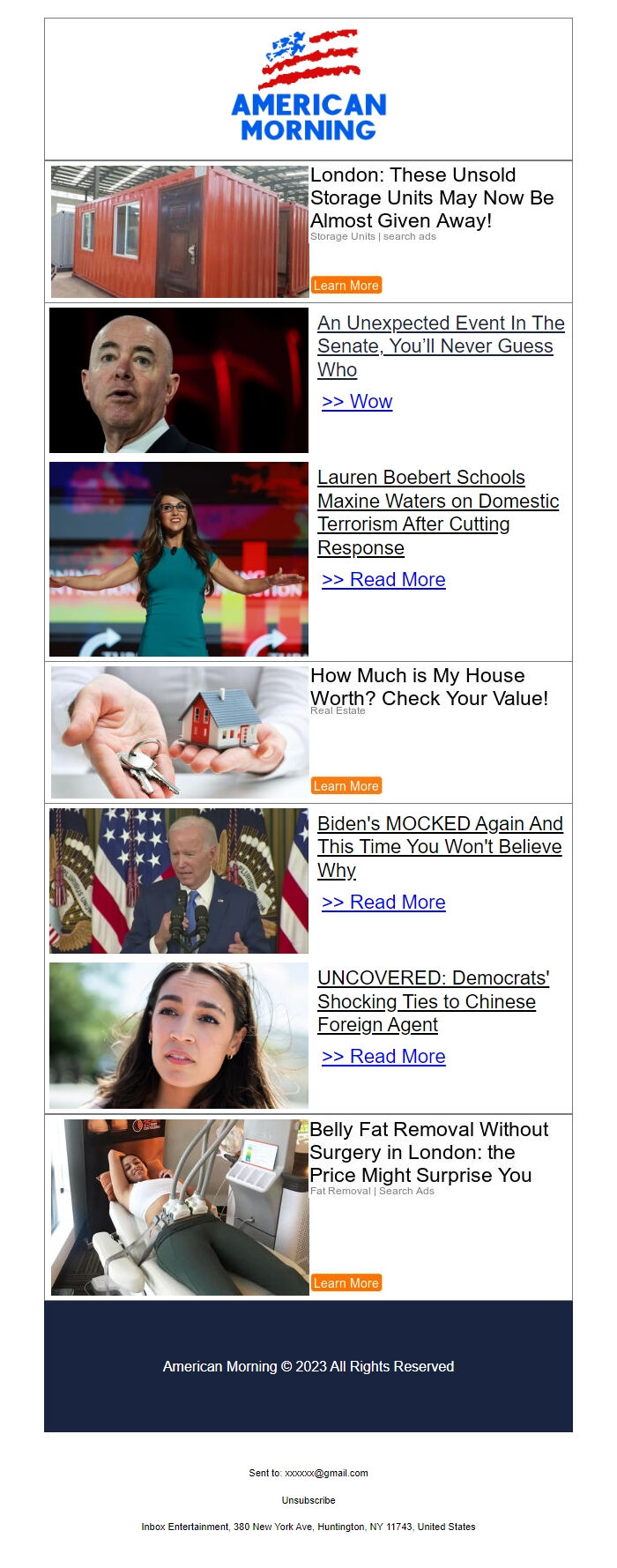Tap Learn More on the belly fat ad
Screen dimensions: 617x1568
point(346,1283)
